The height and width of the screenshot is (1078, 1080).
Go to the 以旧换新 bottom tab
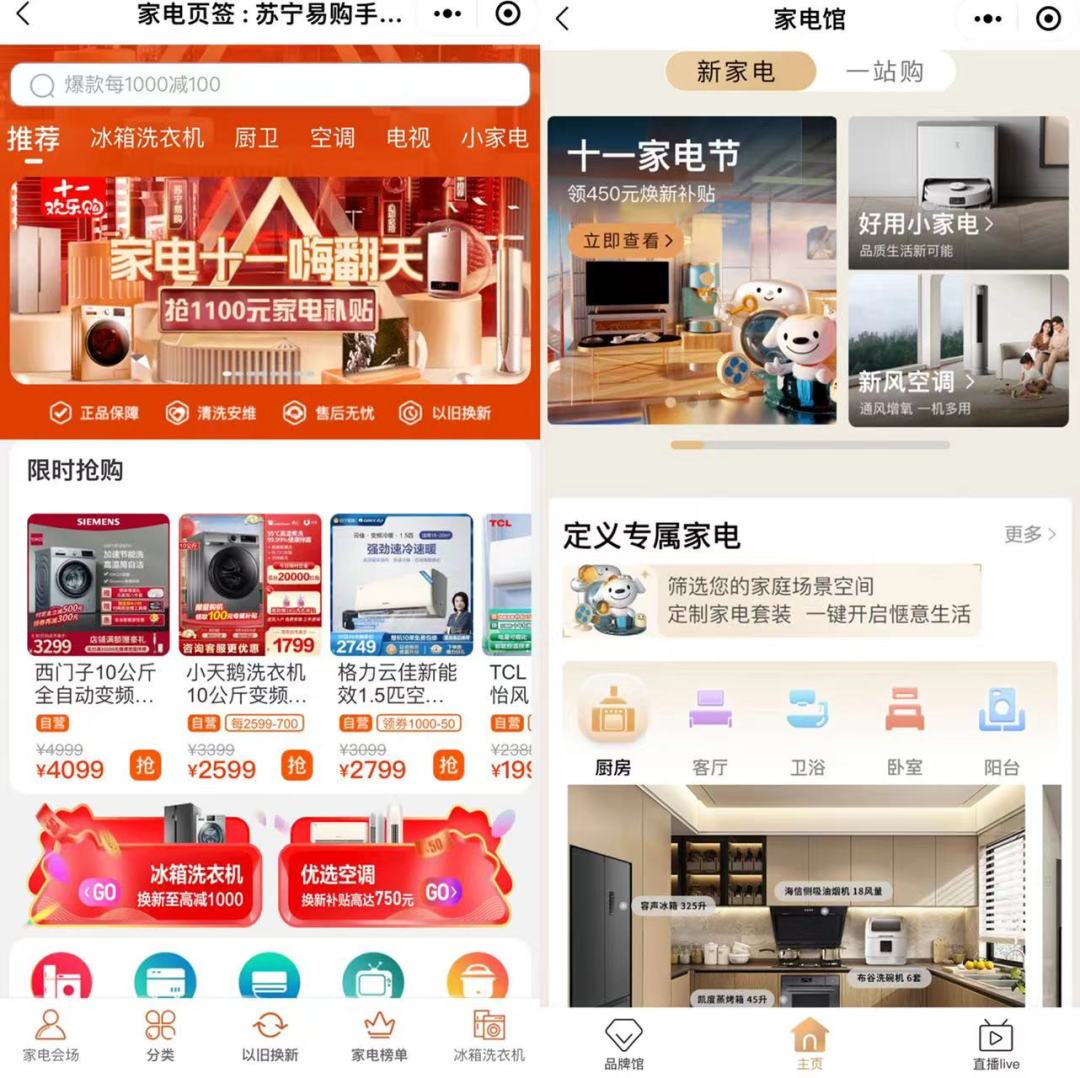coord(270,1036)
